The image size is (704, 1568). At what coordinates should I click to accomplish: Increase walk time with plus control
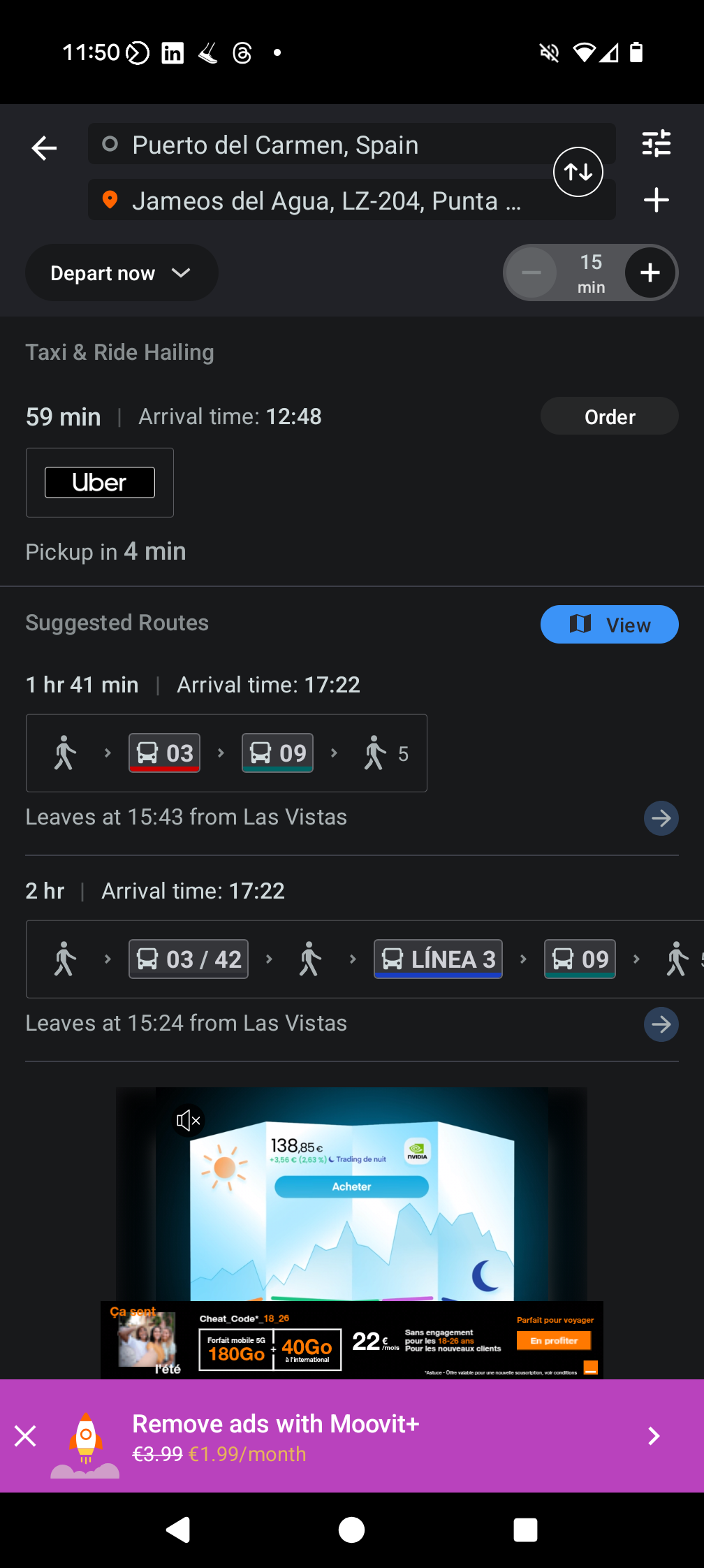tap(650, 273)
